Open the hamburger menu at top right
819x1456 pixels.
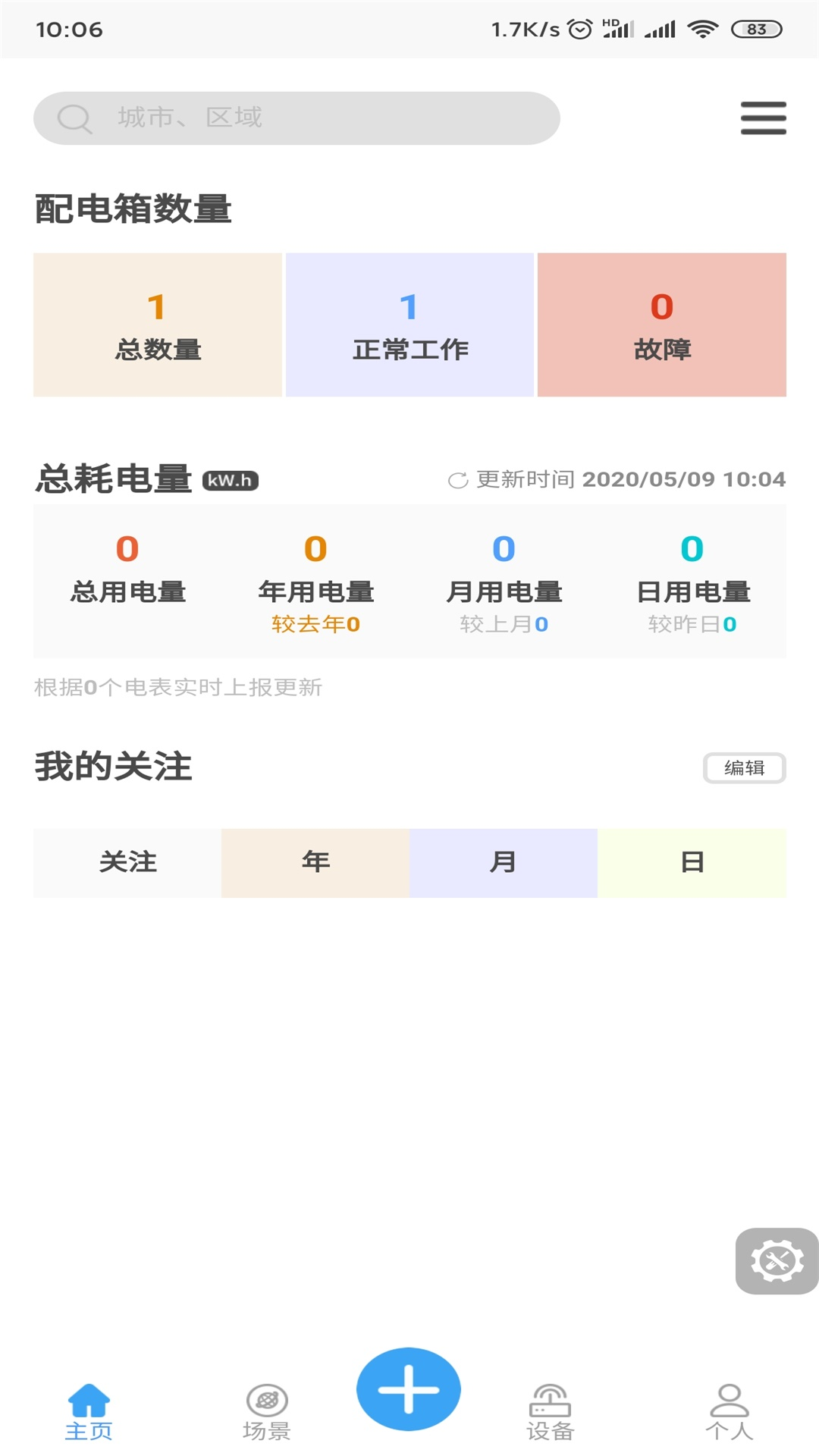tap(763, 118)
